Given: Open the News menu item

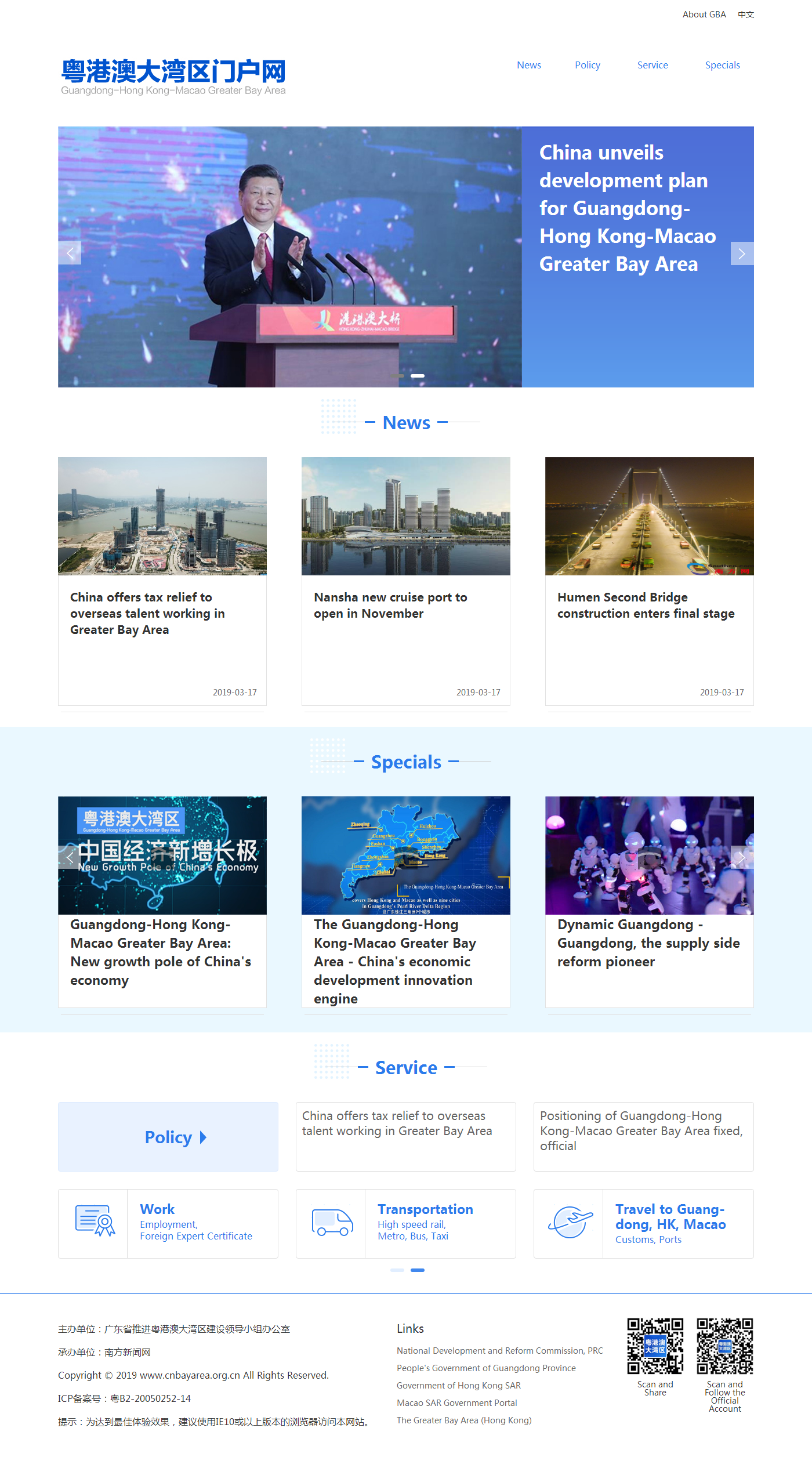Looking at the screenshot, I should point(528,65).
